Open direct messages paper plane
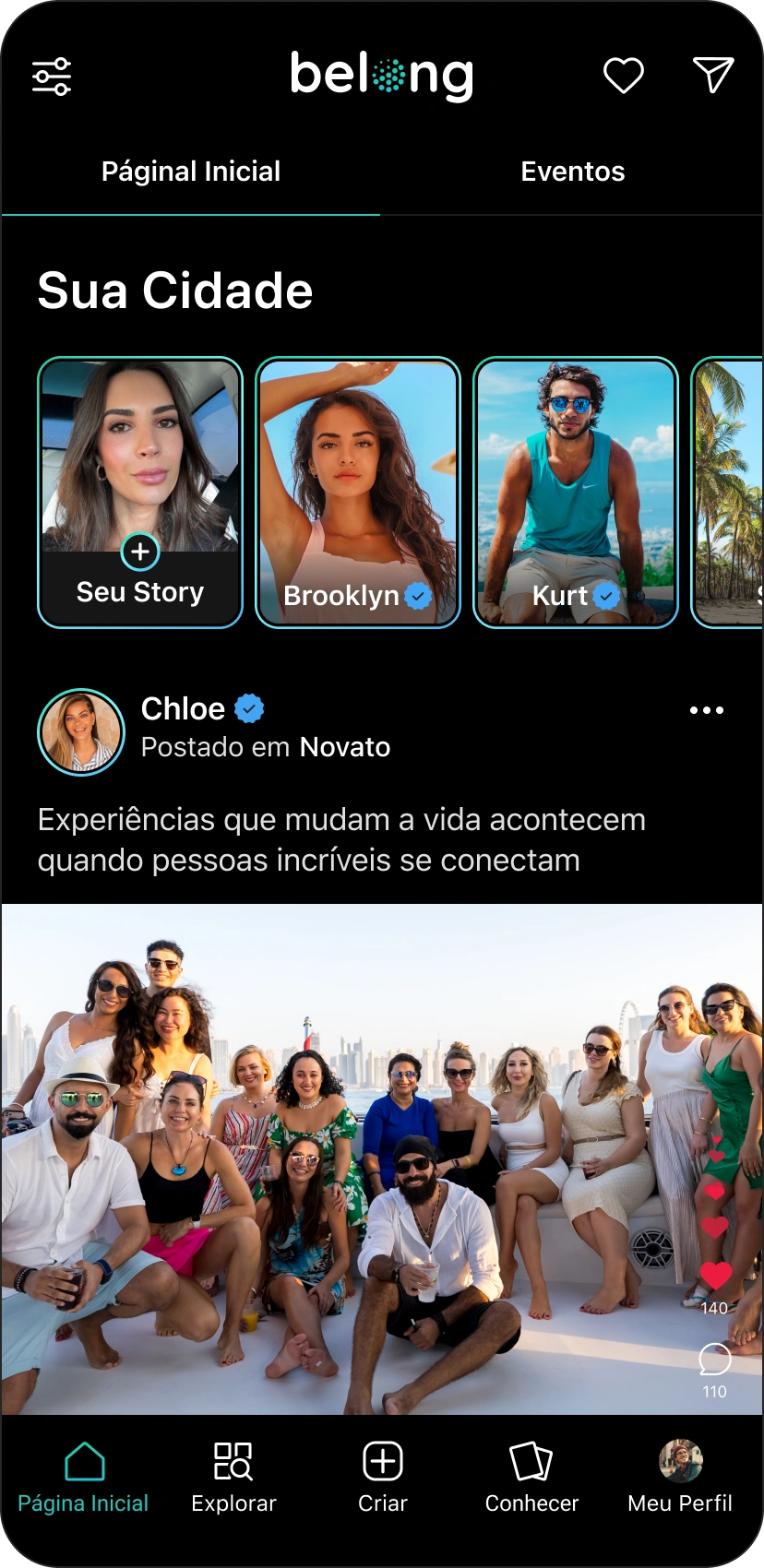 712,75
